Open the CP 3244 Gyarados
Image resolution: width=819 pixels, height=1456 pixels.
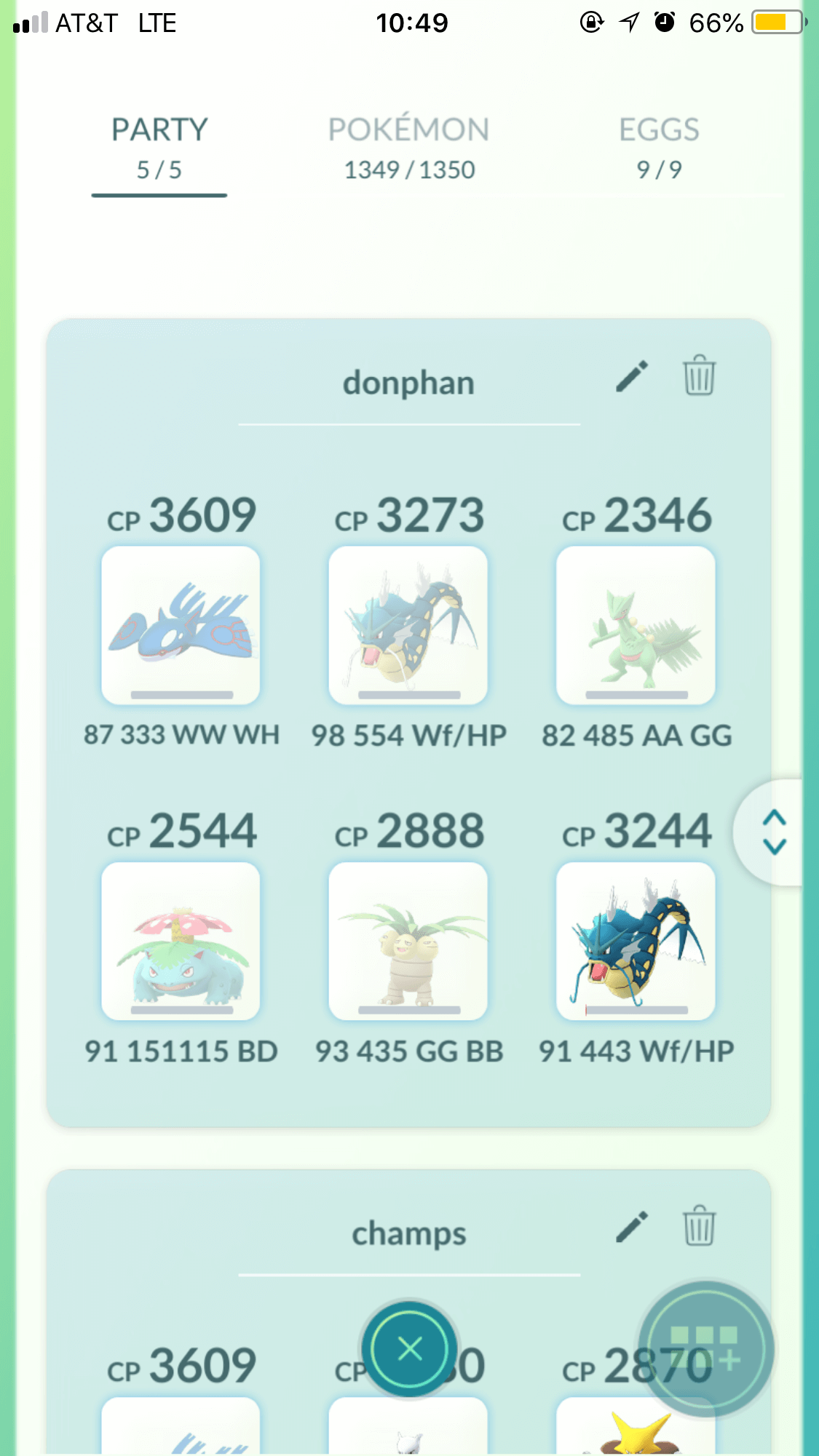tap(636, 942)
